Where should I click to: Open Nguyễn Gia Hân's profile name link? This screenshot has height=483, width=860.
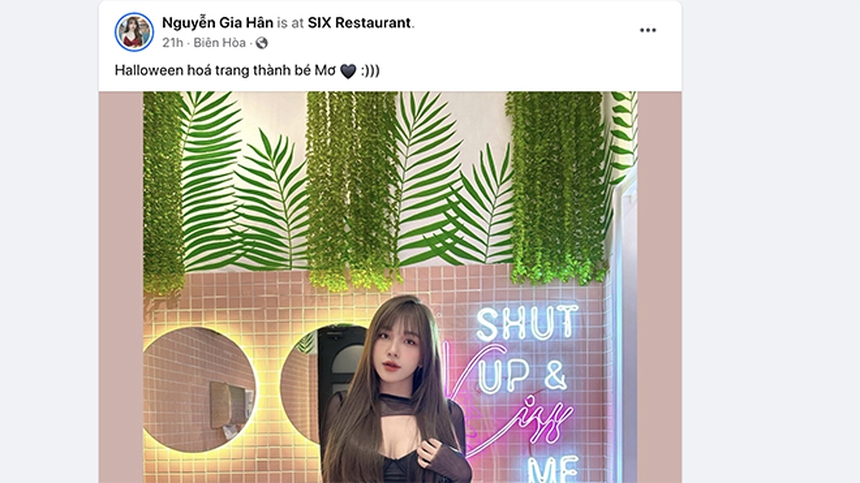[x=217, y=22]
